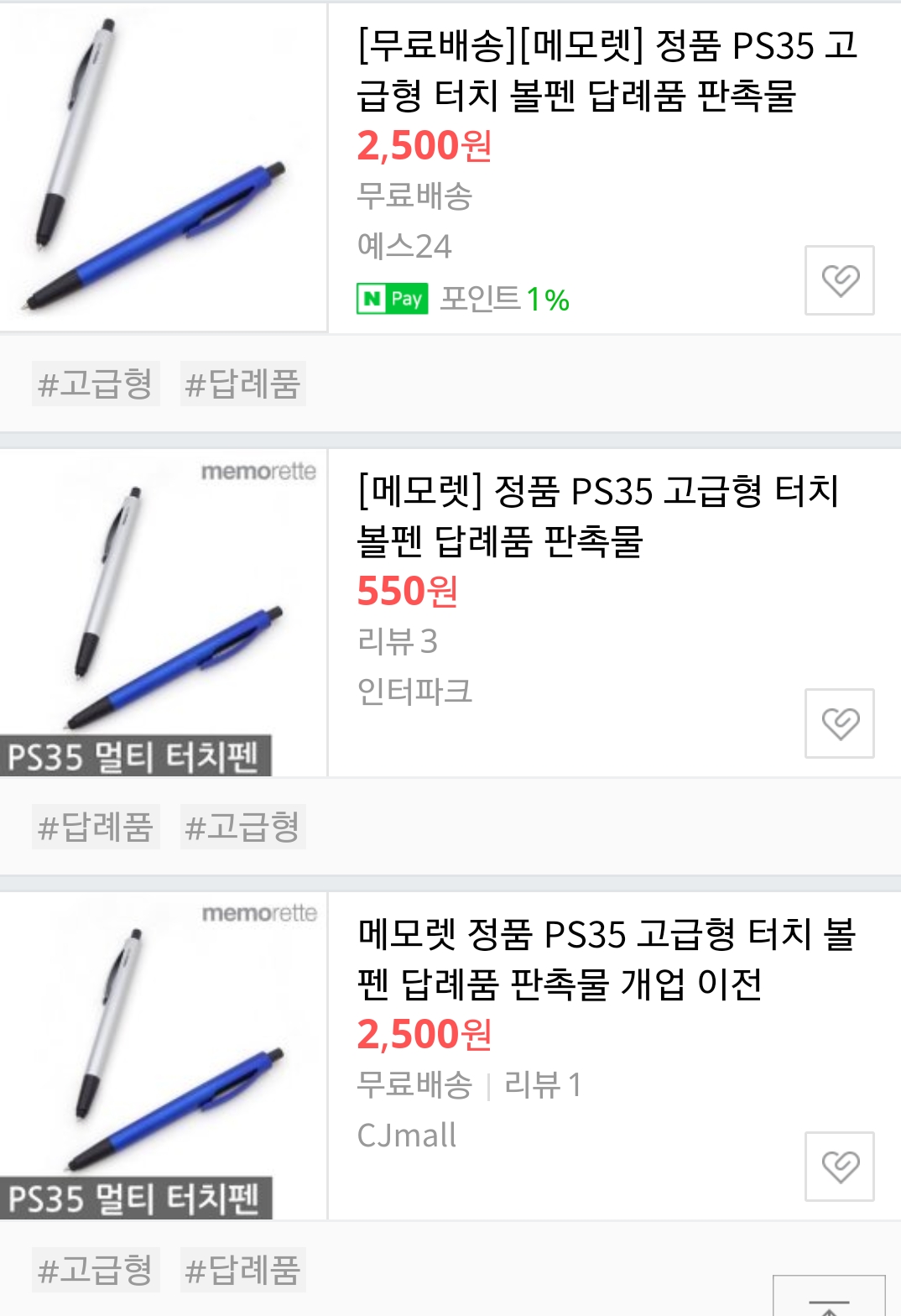This screenshot has height=1316, width=901.
Task: Jump back to top of the list
Action: pyautogui.click(x=828, y=1298)
